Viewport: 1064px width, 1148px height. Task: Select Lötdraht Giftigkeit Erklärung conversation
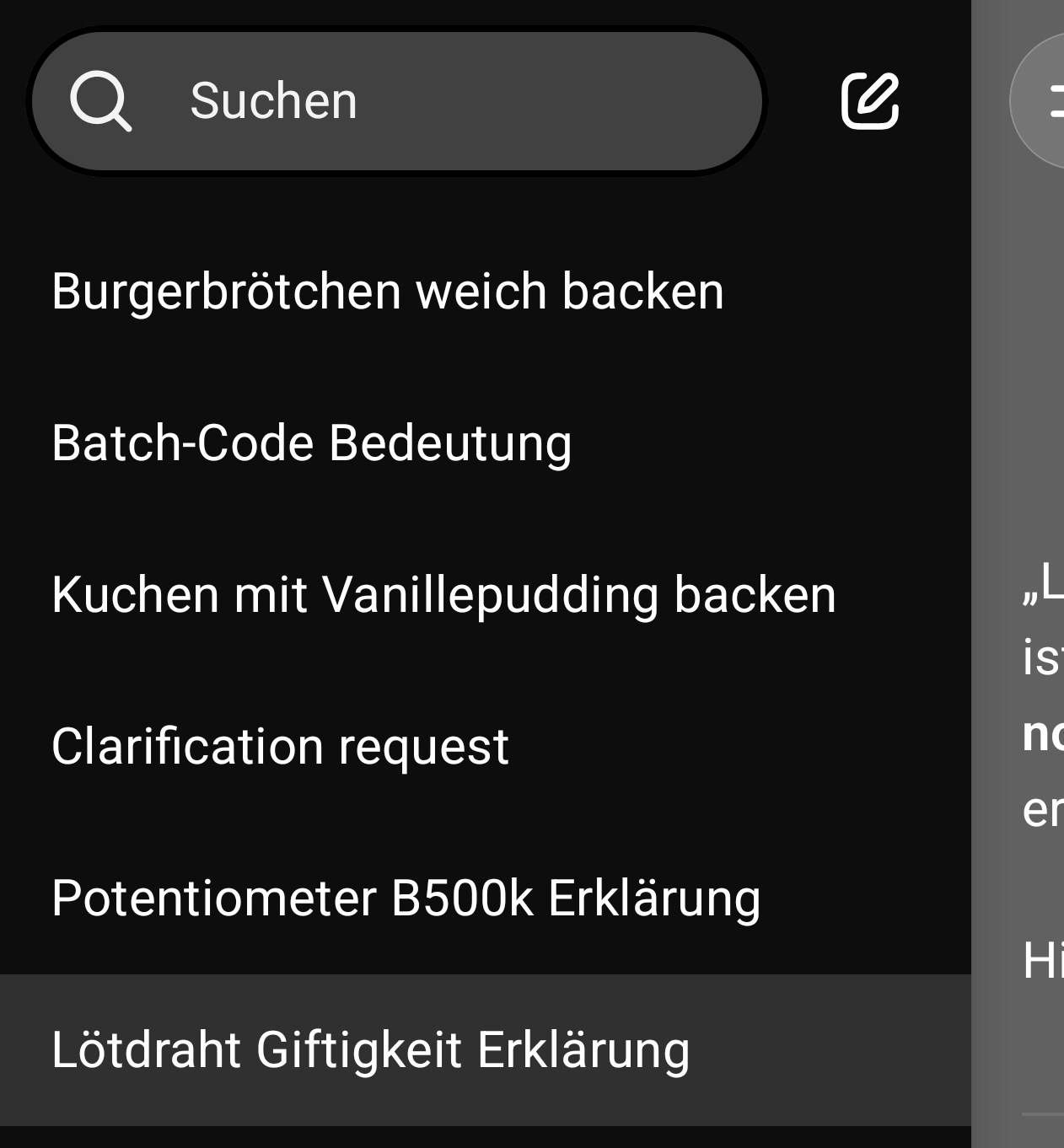486,1050
